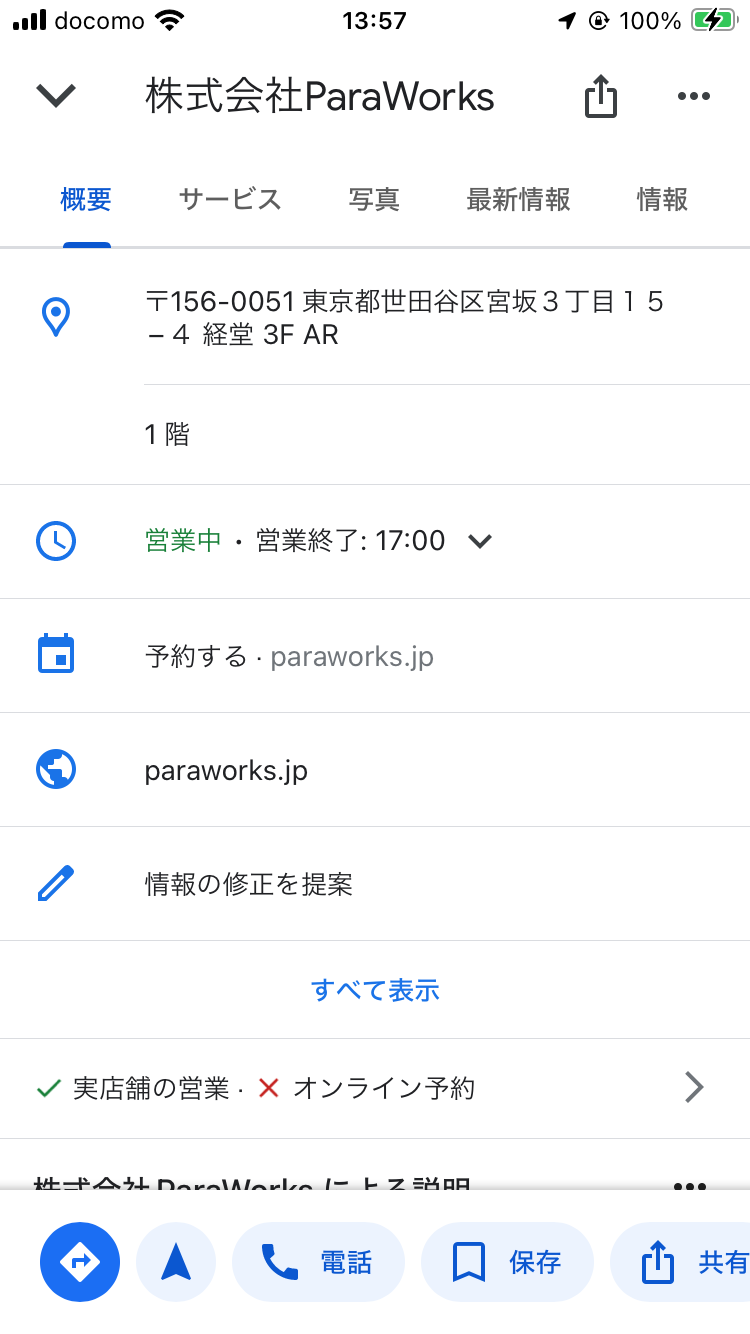Share this place from the top bar
Image resolution: width=750 pixels, height=1334 pixels.
(x=600, y=96)
